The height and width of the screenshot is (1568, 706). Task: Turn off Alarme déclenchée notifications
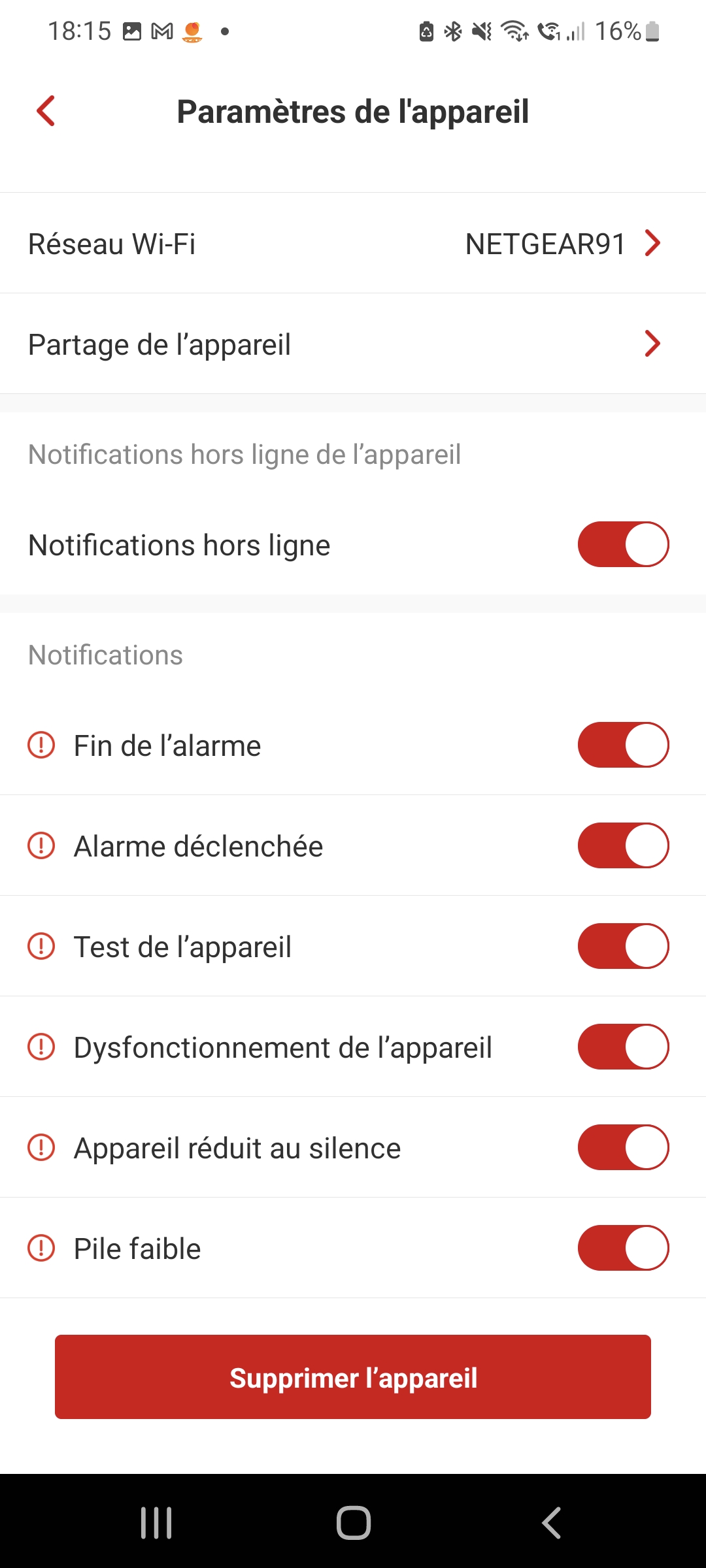[x=623, y=845]
